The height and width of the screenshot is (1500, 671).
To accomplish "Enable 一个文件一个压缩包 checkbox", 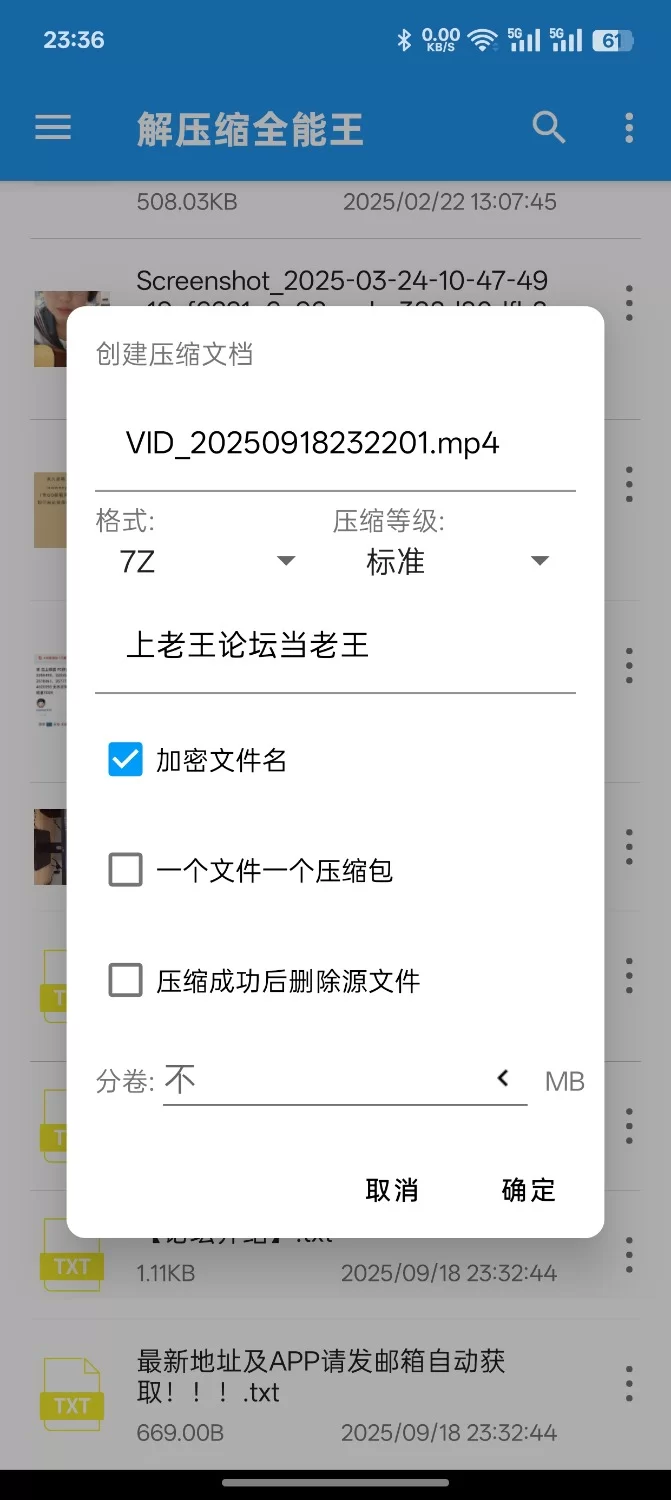I will [126, 871].
